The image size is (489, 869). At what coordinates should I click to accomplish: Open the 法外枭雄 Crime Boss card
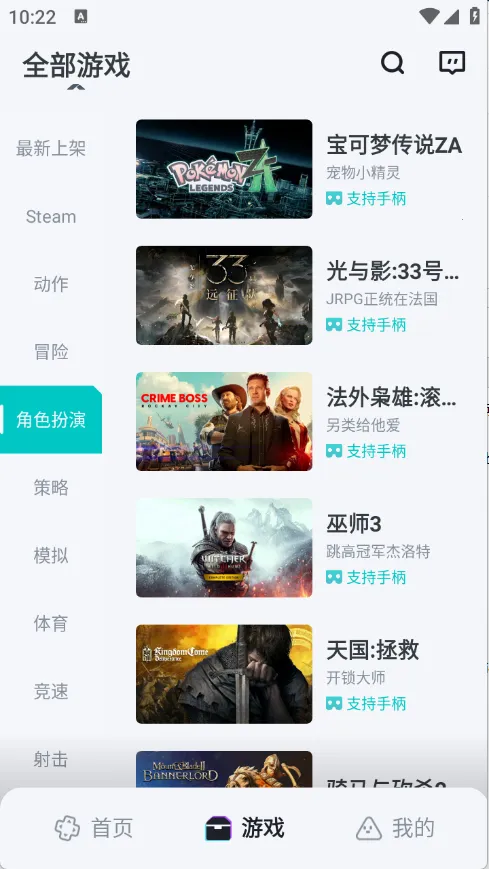[x=299, y=422]
